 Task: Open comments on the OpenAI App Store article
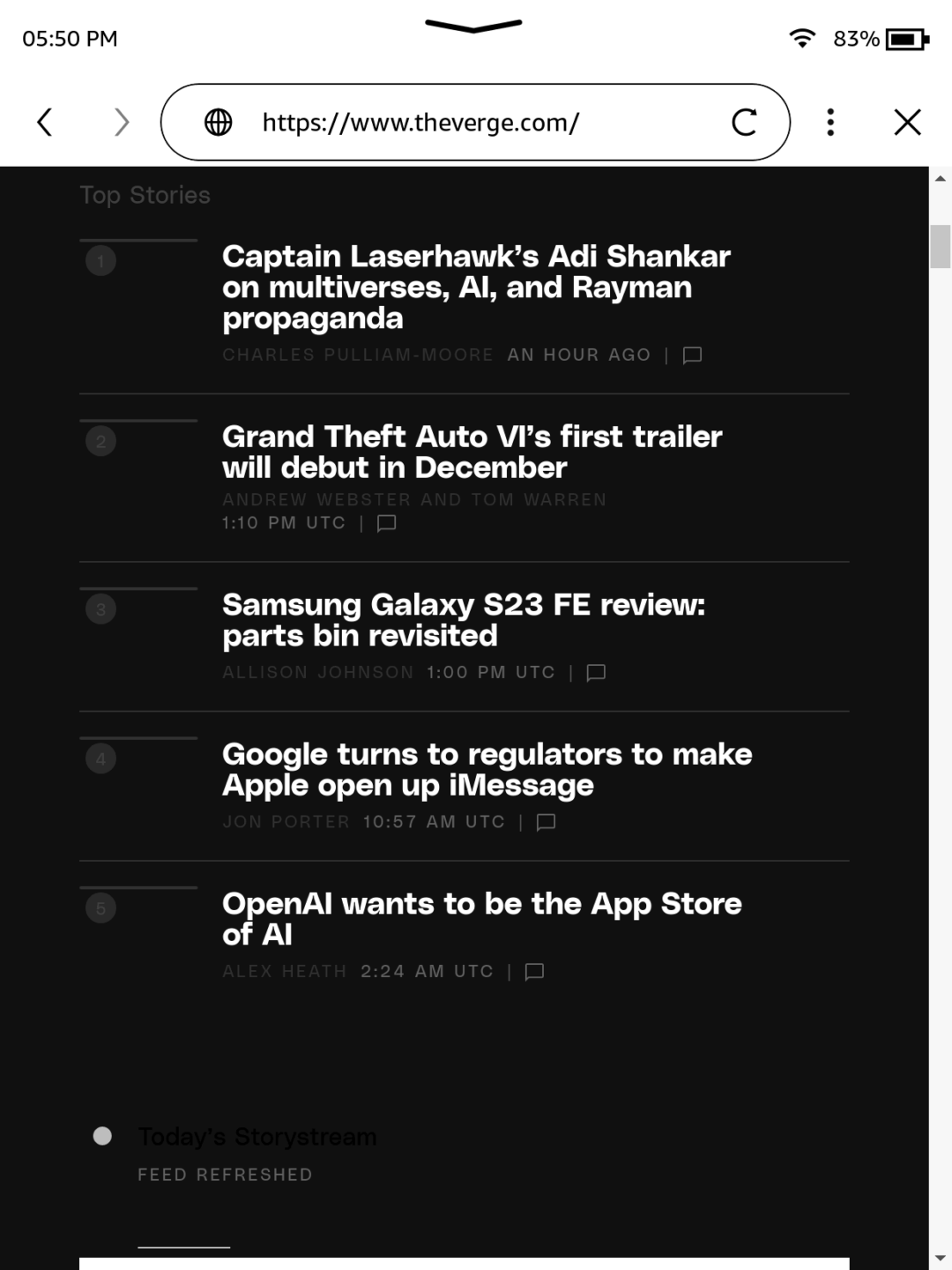click(533, 970)
